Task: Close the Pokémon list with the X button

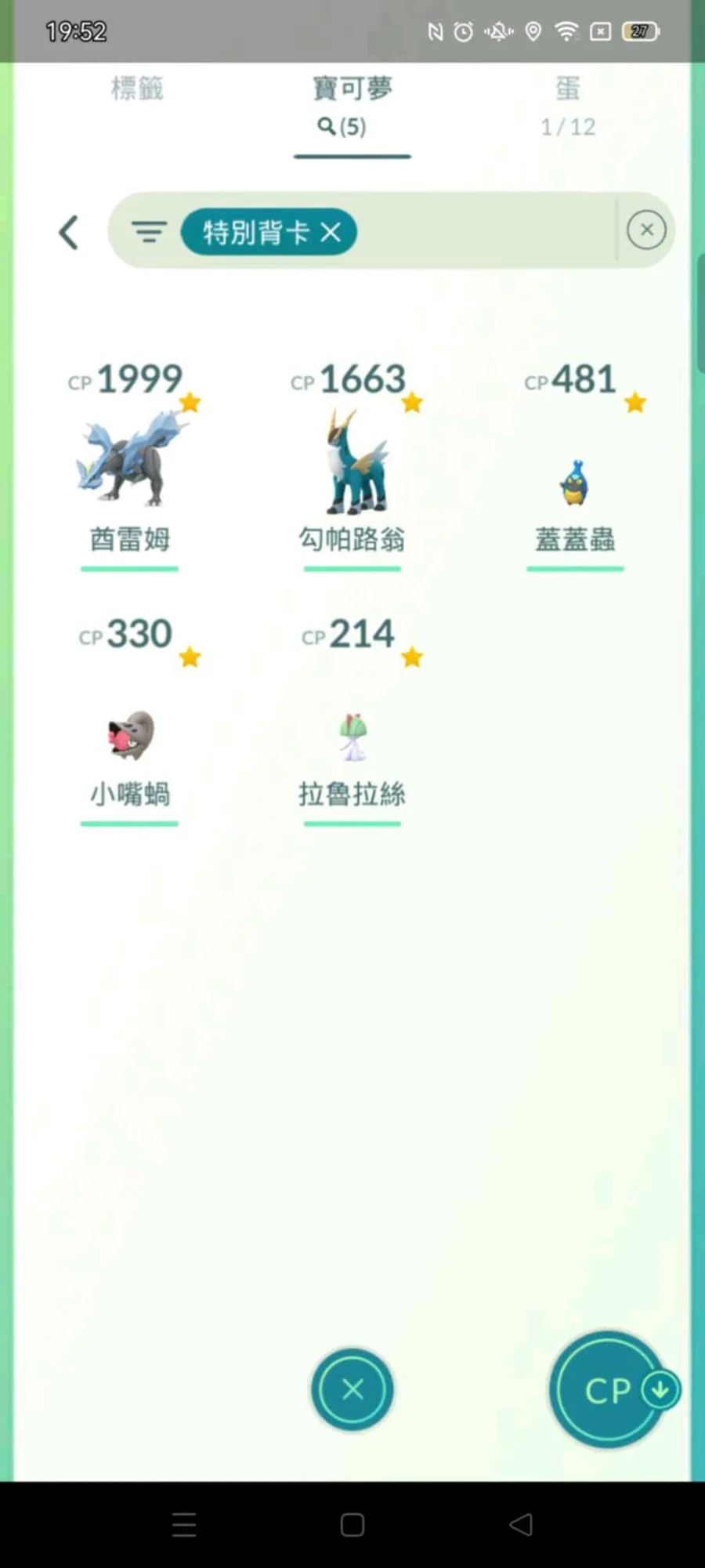Action: click(x=352, y=1389)
